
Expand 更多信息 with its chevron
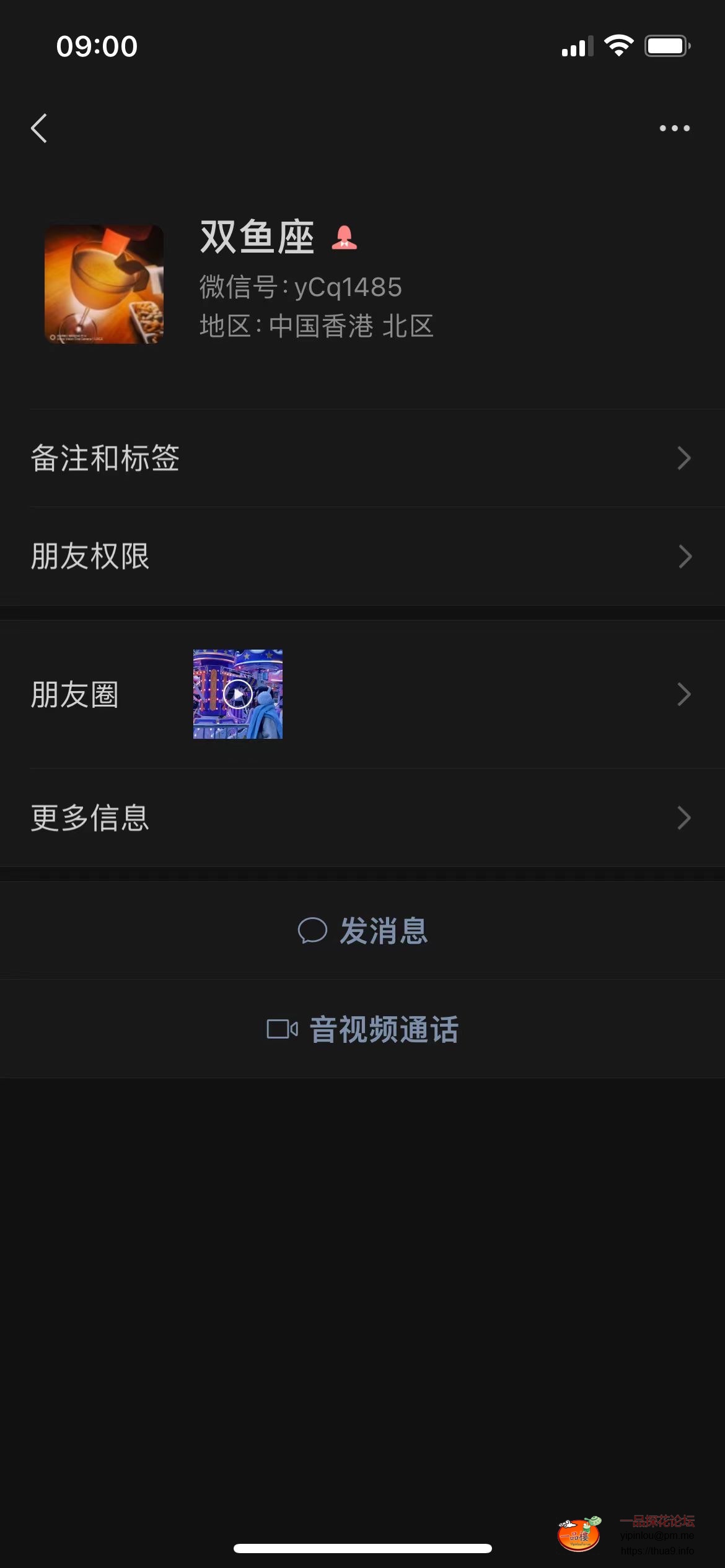tap(684, 819)
